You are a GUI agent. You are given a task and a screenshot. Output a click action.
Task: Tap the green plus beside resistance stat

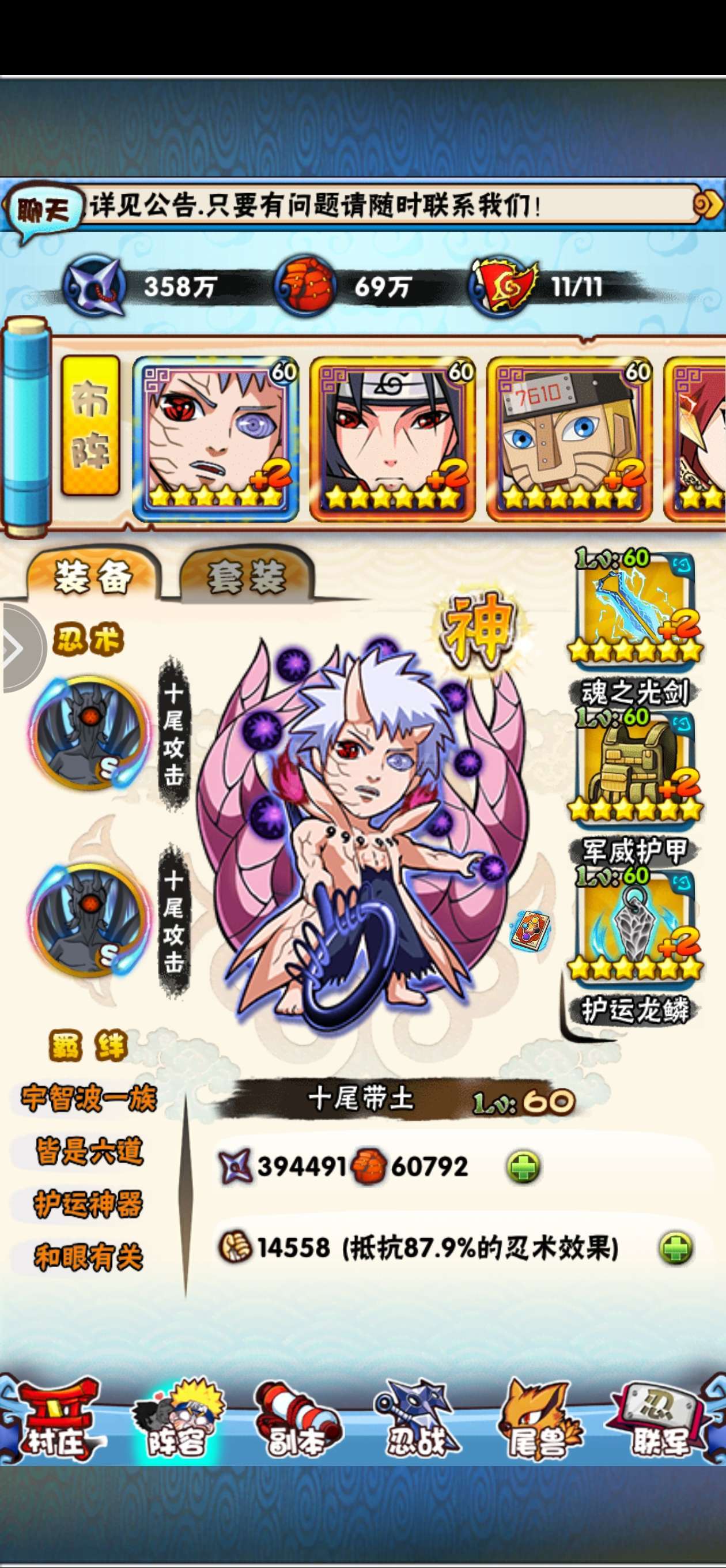675,1248
